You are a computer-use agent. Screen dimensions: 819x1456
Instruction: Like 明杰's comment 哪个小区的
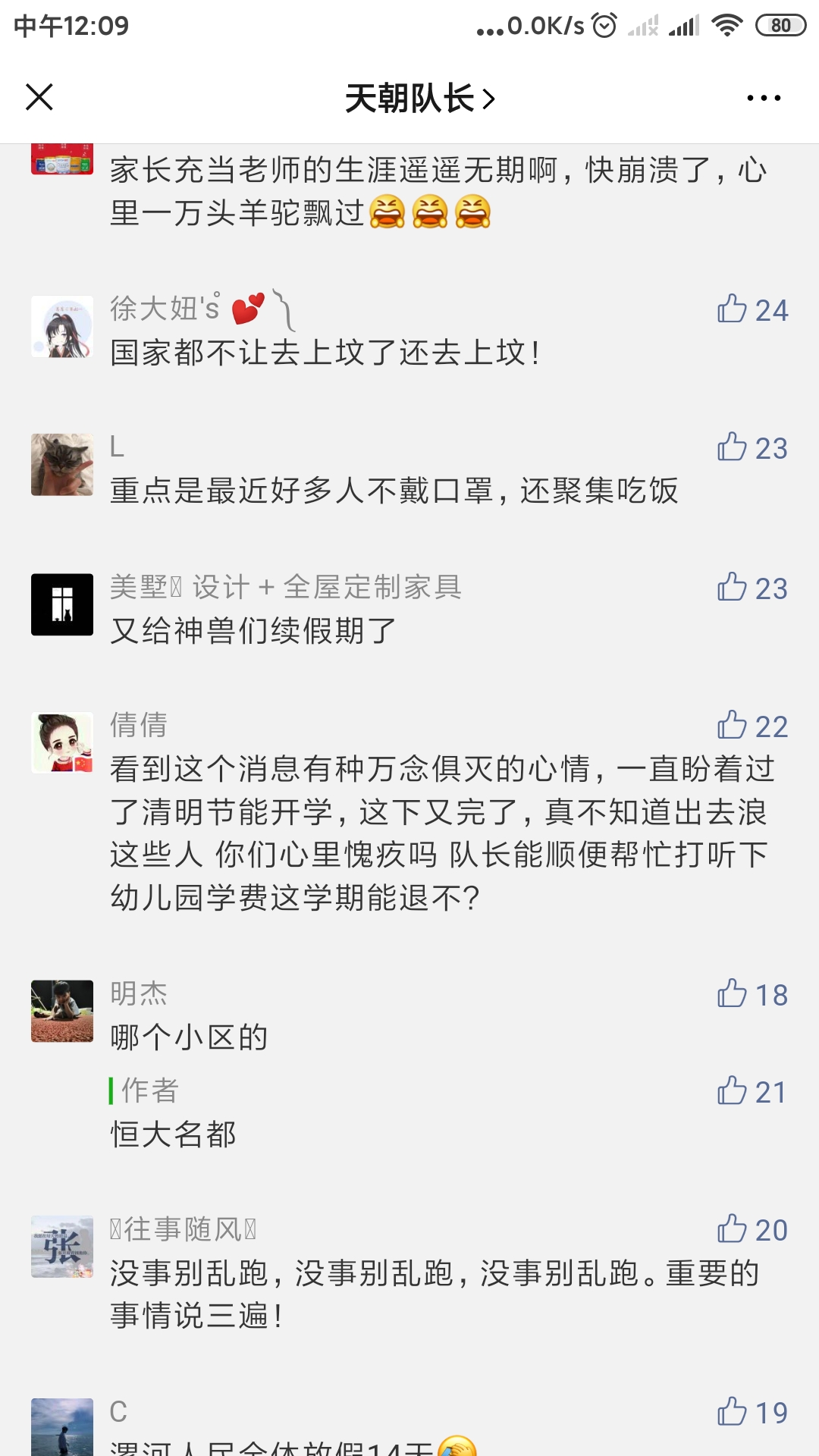click(x=733, y=994)
